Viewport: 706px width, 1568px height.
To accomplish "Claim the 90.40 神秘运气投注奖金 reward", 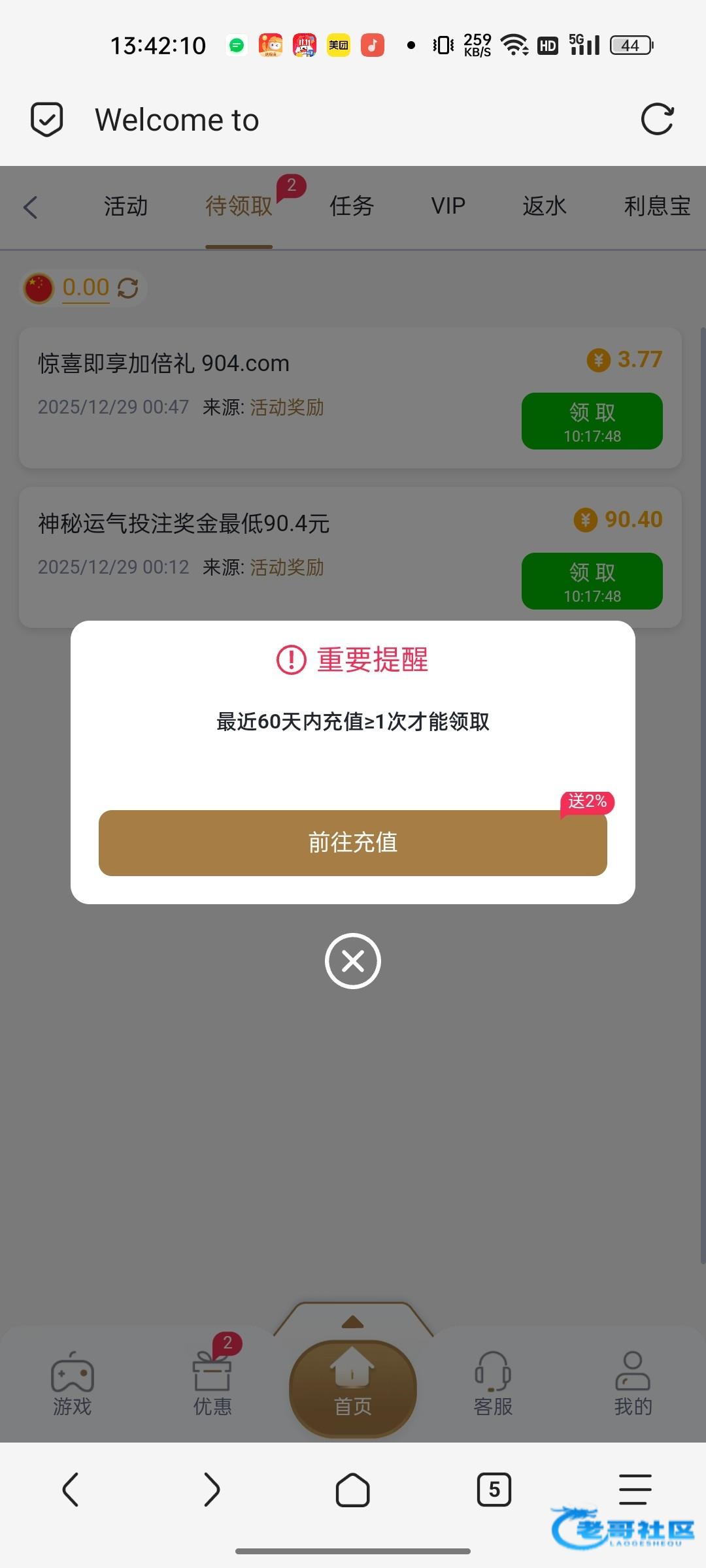I will (592, 581).
